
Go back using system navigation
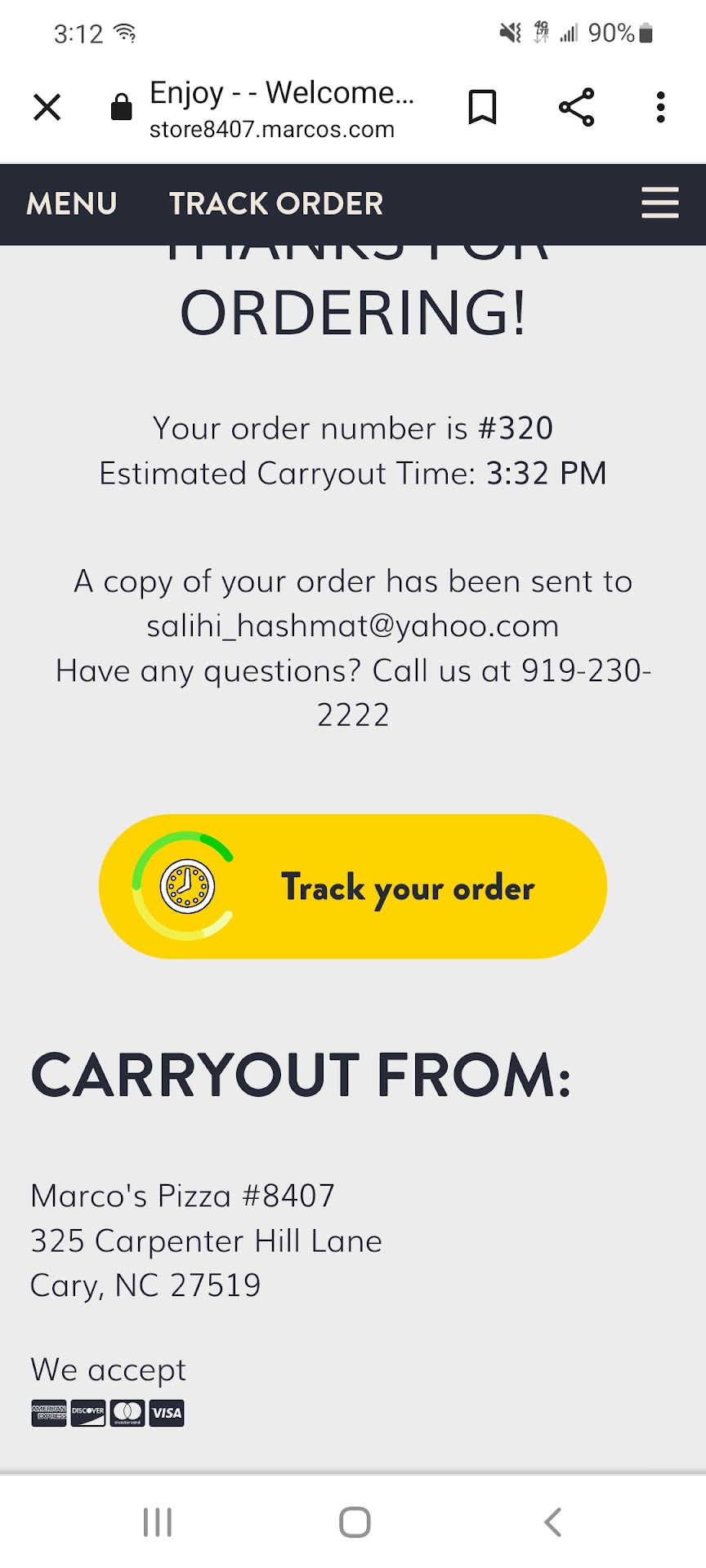pos(553,1522)
